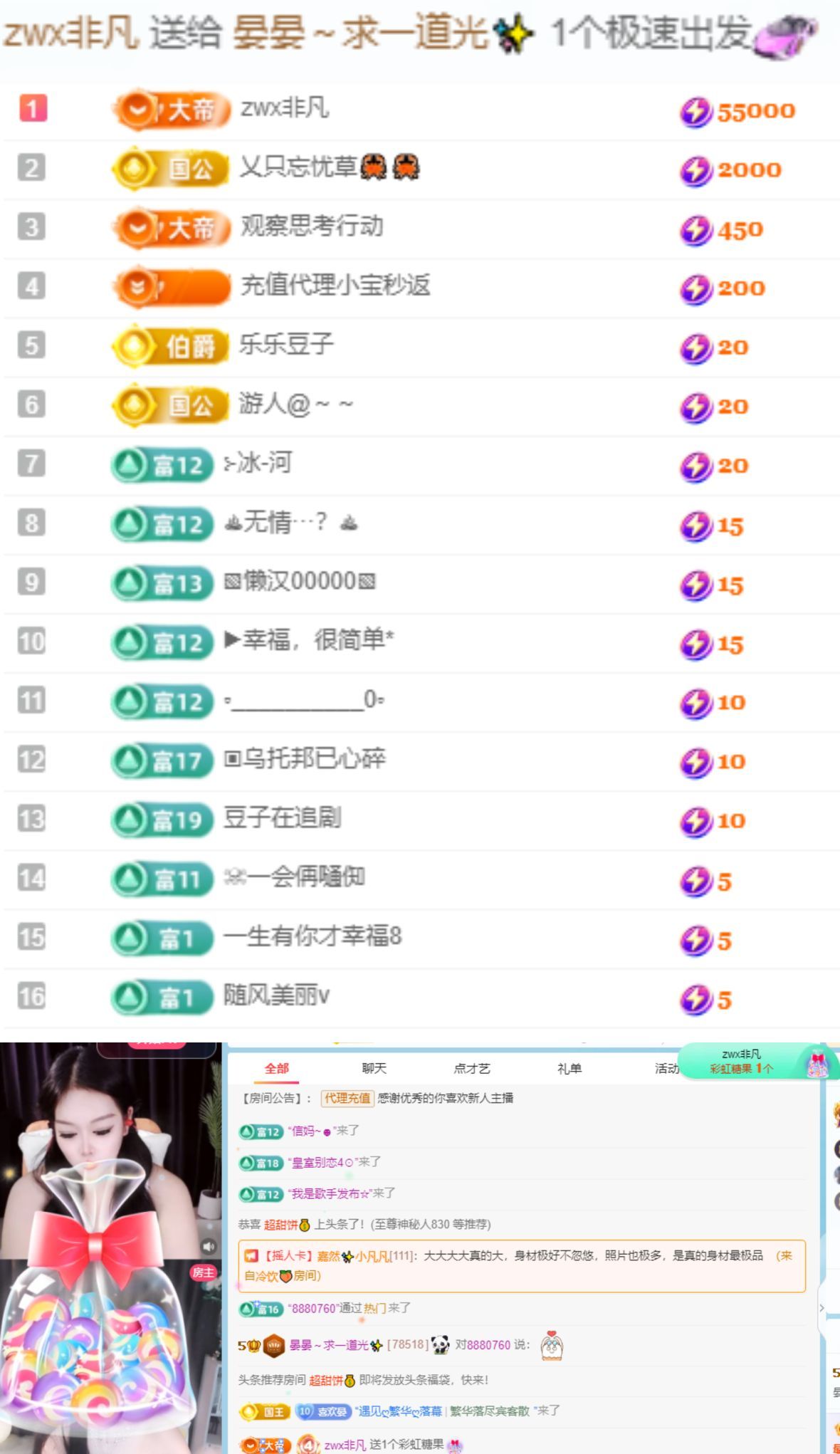
Task: Click the 国公 badge next to 丷只忘忧草
Action: (169, 169)
